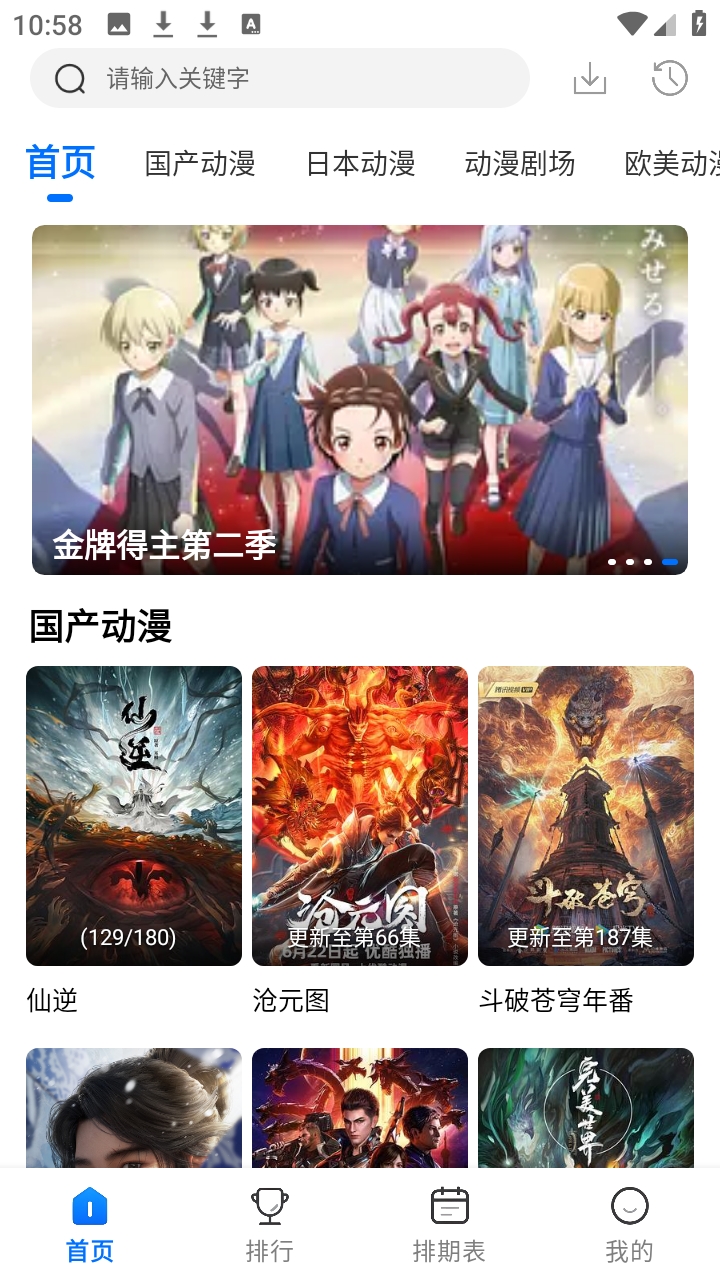Switch to the 日本动漫 tab
This screenshot has height=1280, width=720.
(360, 163)
